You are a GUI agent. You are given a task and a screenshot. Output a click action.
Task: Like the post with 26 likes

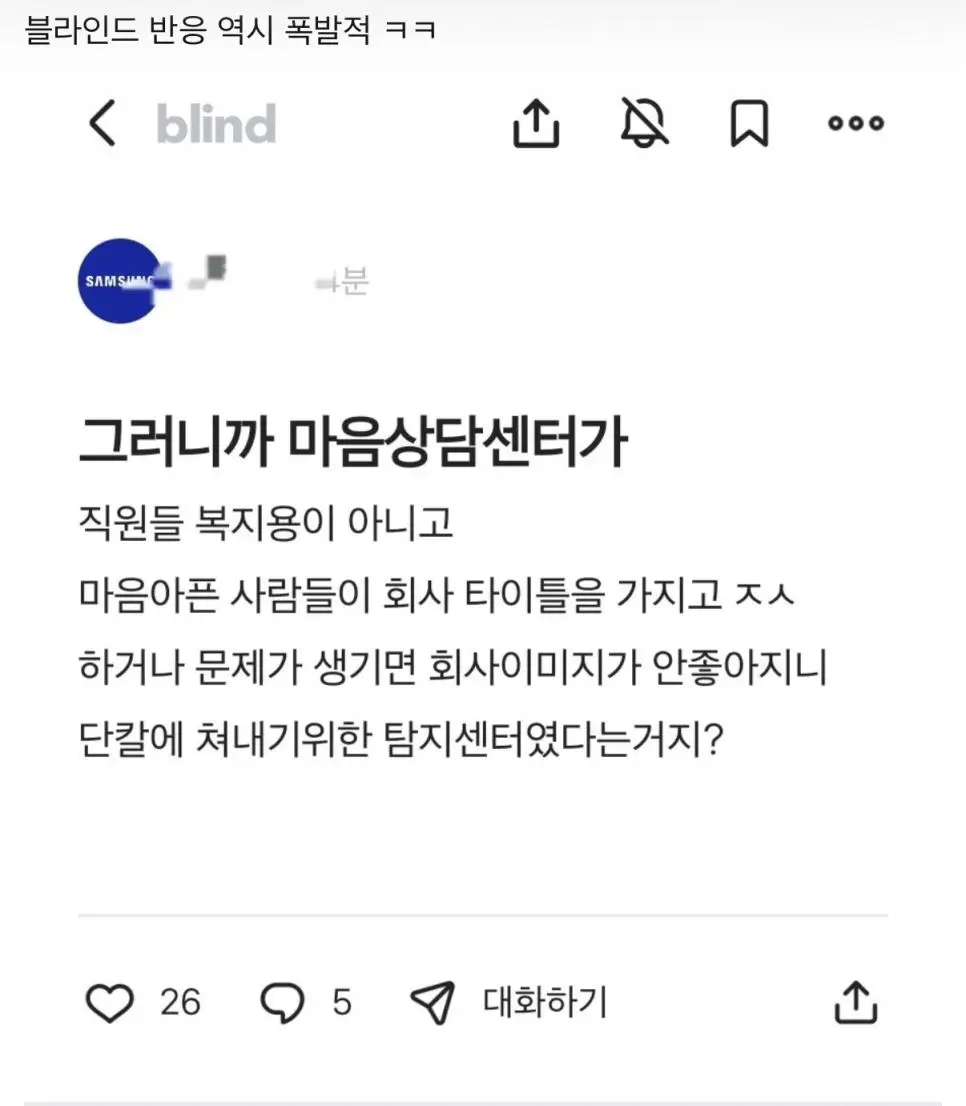point(110,1002)
